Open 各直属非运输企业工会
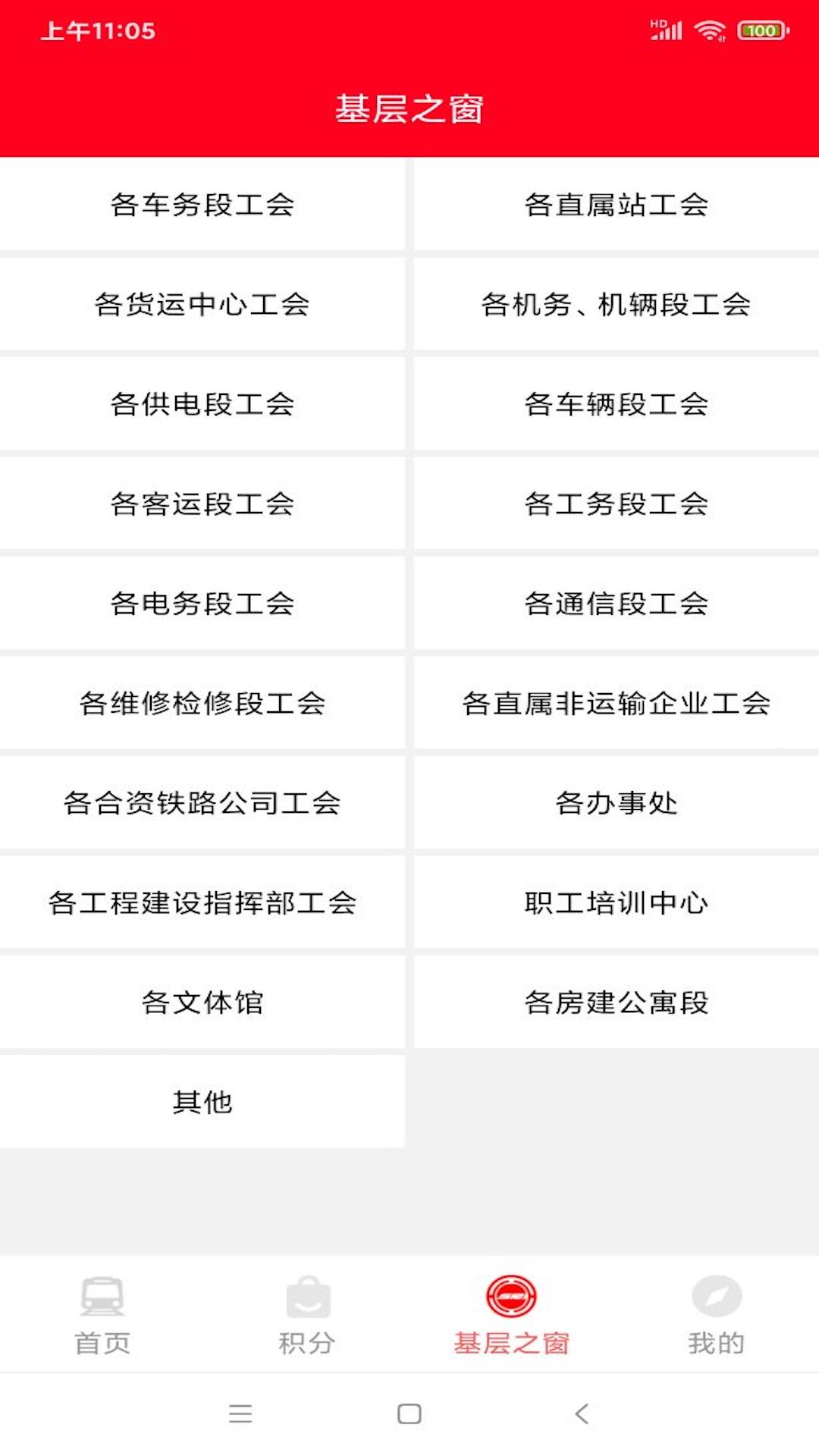819x1456 pixels. click(x=616, y=703)
